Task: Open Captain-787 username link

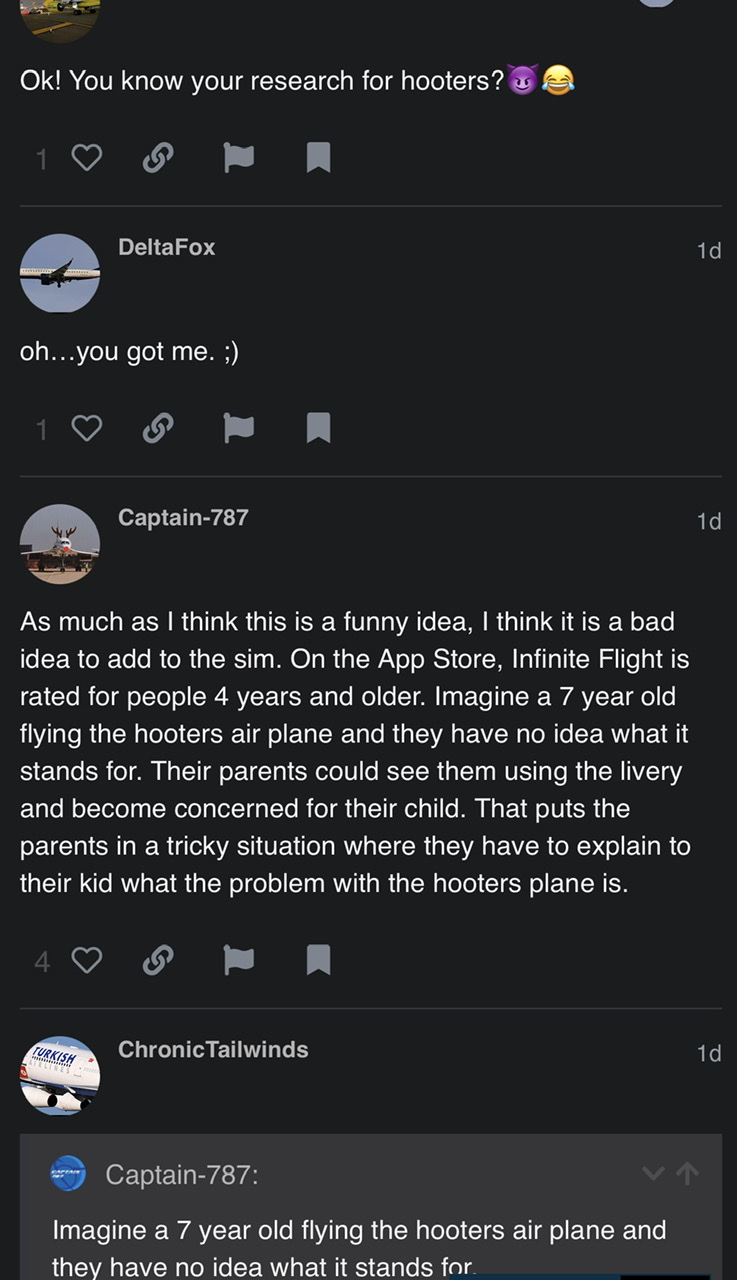Action: pos(183,517)
